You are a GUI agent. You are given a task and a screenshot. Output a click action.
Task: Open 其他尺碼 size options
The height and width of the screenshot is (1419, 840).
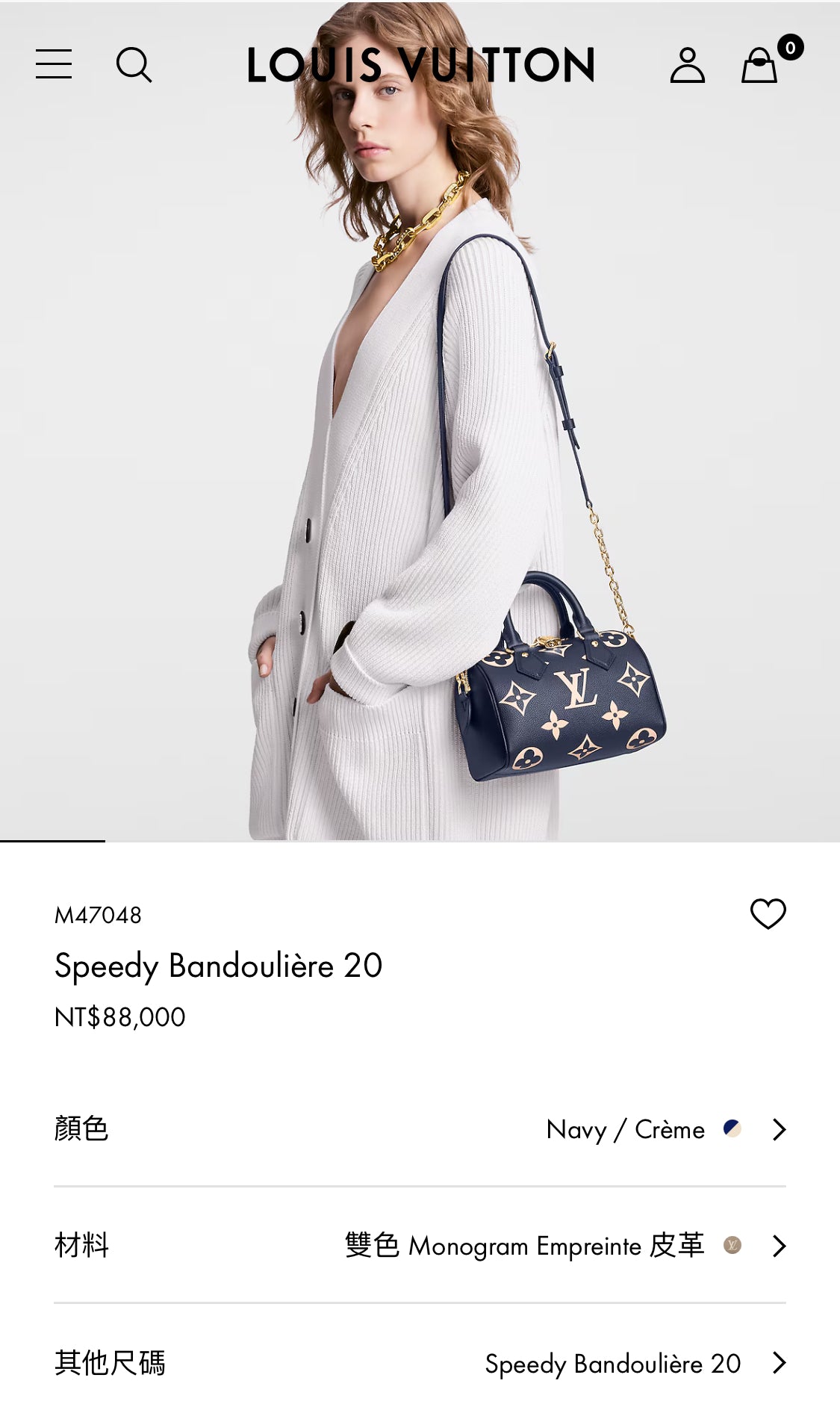point(420,1363)
